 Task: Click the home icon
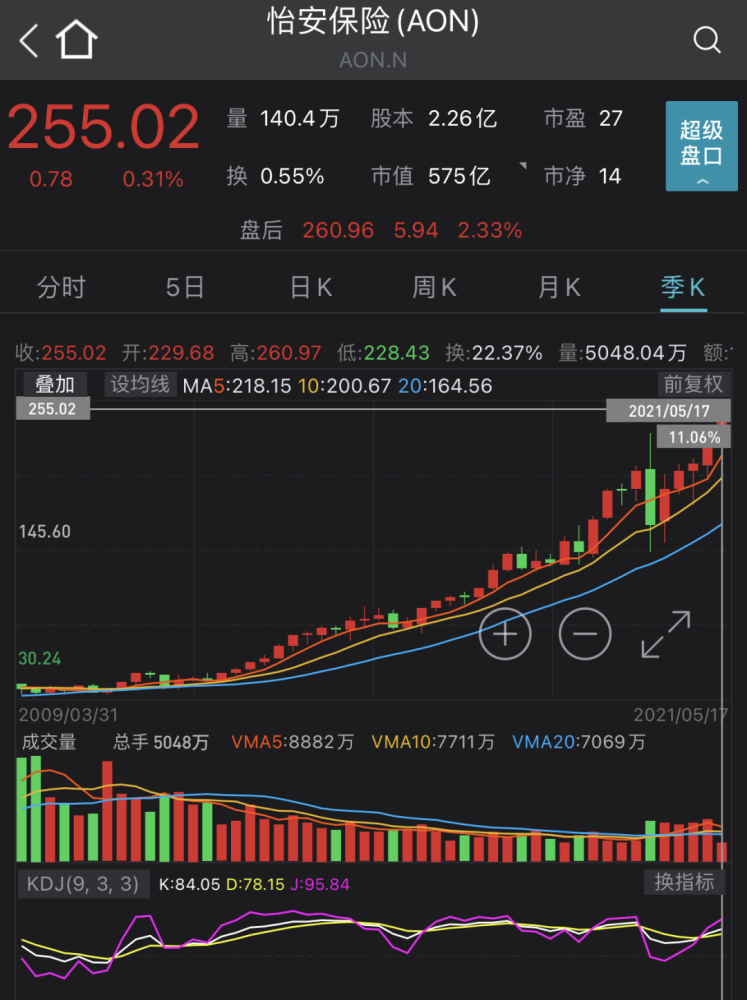click(76, 40)
